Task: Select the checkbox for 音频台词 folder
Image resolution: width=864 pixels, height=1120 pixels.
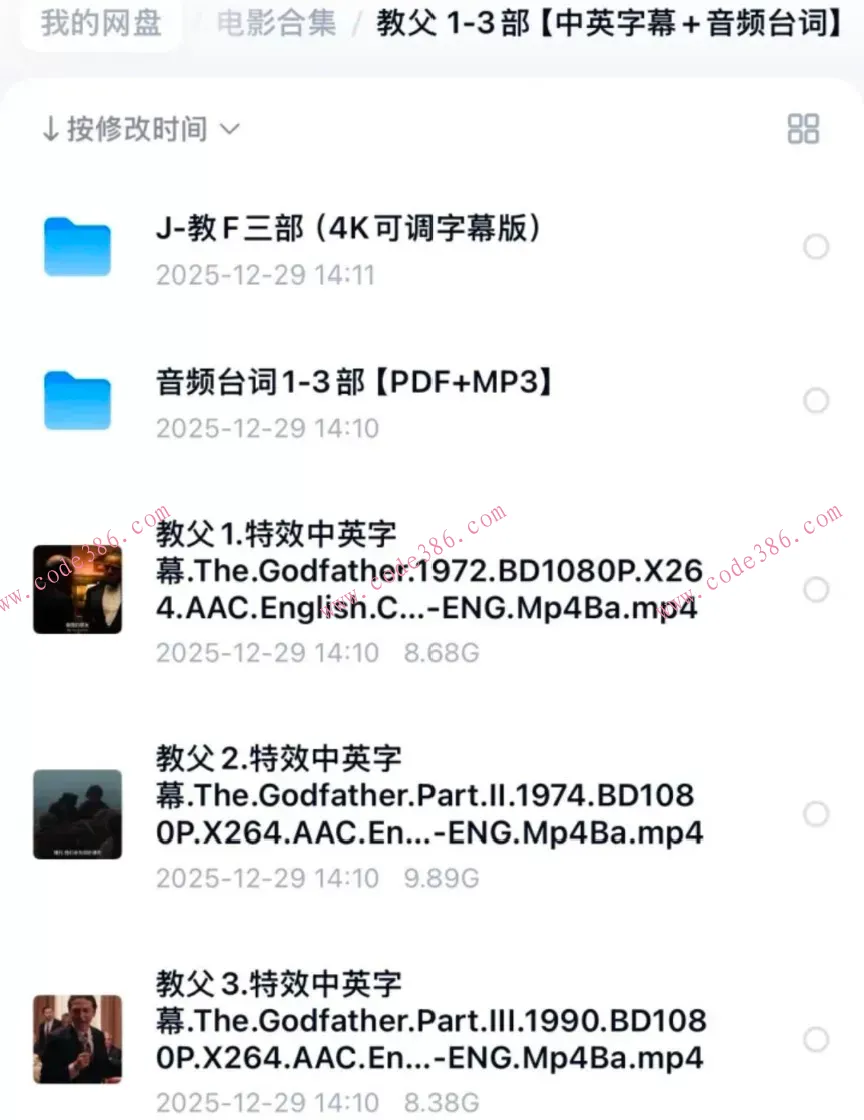Action: 817,401
